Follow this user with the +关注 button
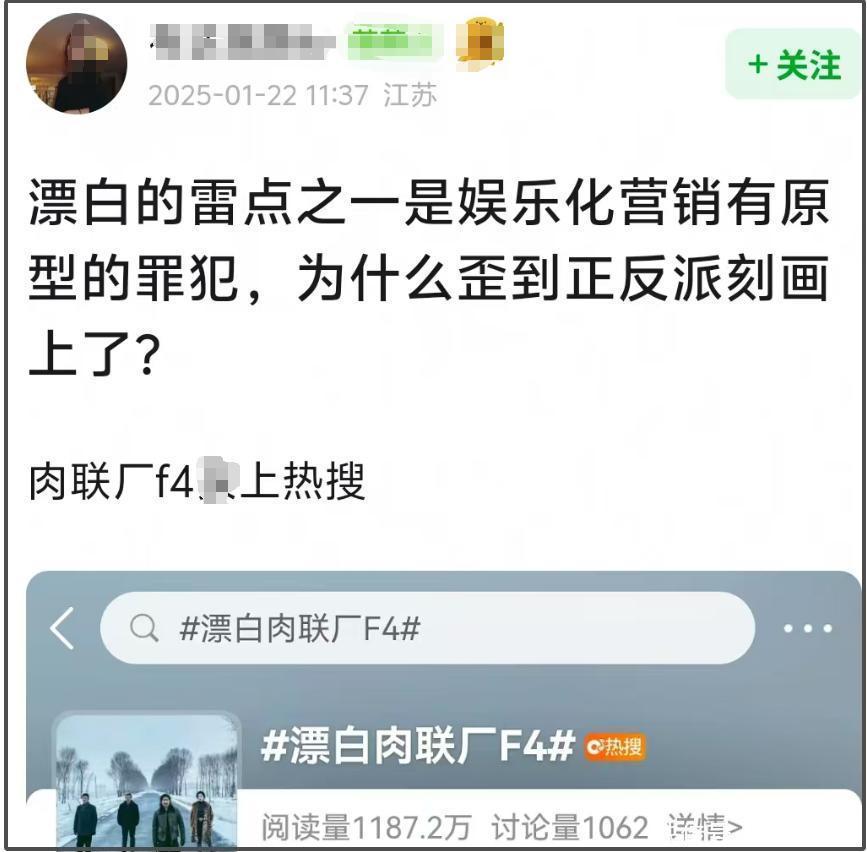The image size is (867, 852). tap(794, 65)
